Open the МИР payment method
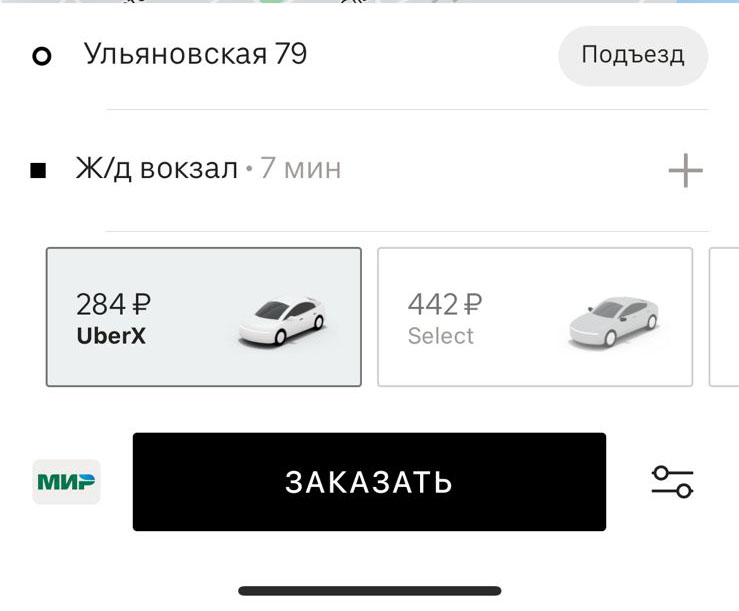The width and height of the screenshot is (739, 611). 66,482
